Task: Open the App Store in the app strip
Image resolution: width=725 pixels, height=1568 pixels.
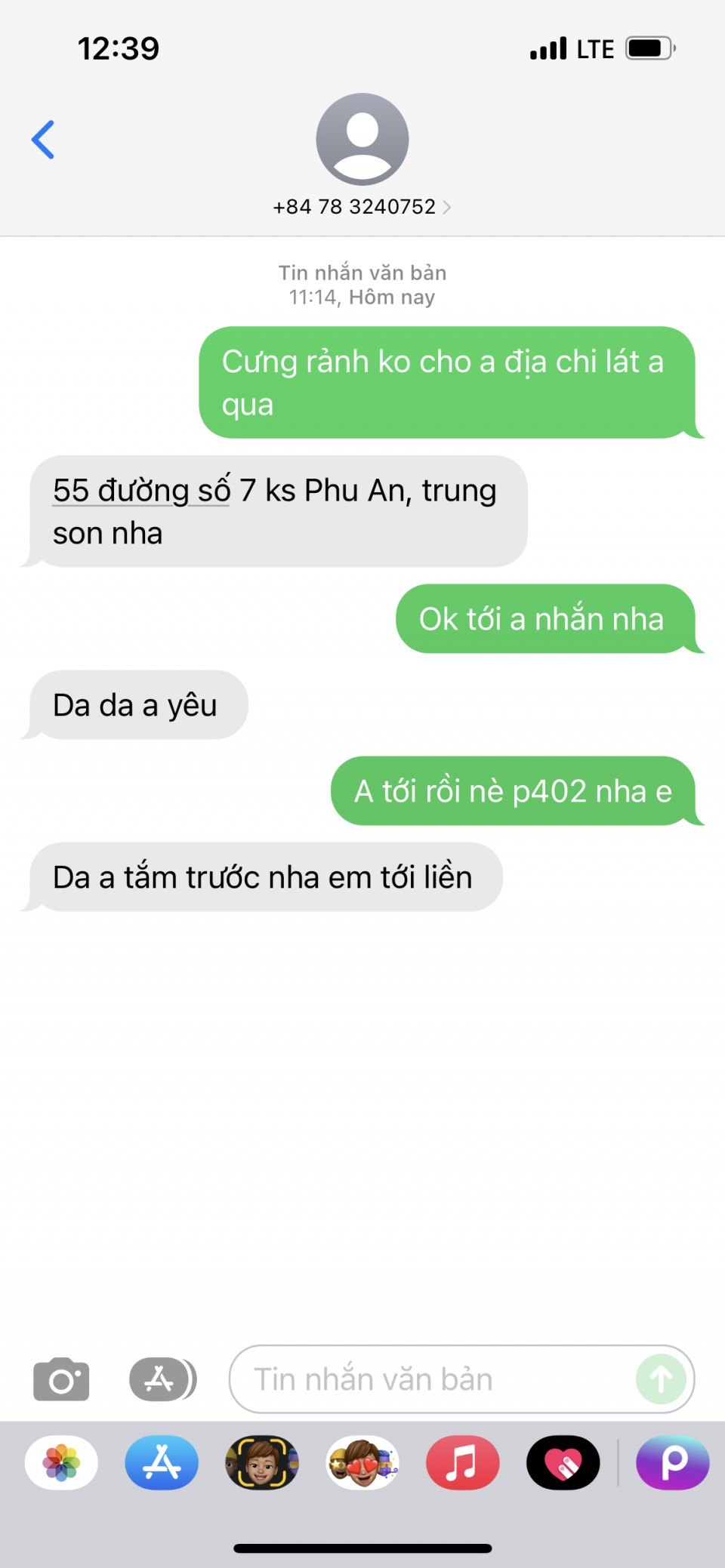Action: tap(162, 1462)
